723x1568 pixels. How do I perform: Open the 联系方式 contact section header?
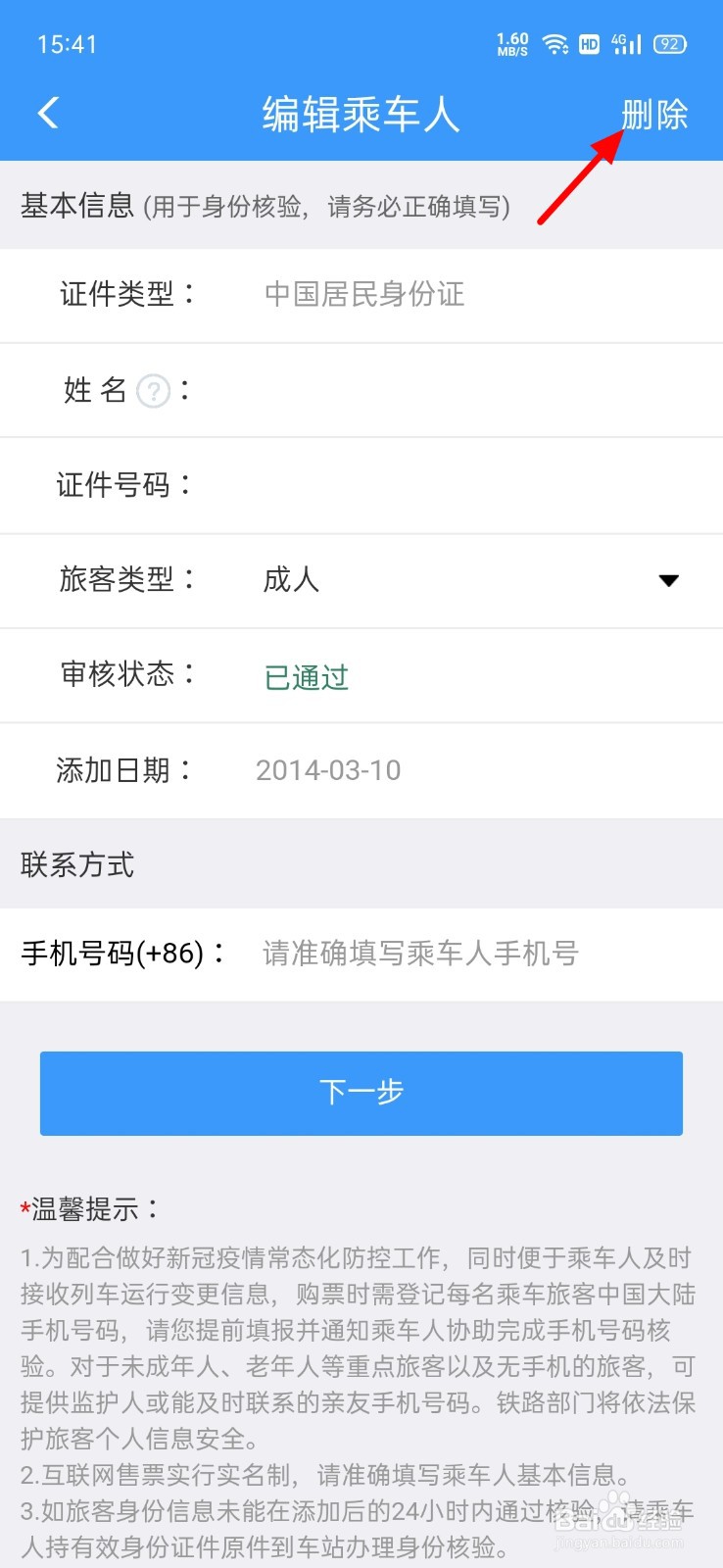[x=77, y=865]
